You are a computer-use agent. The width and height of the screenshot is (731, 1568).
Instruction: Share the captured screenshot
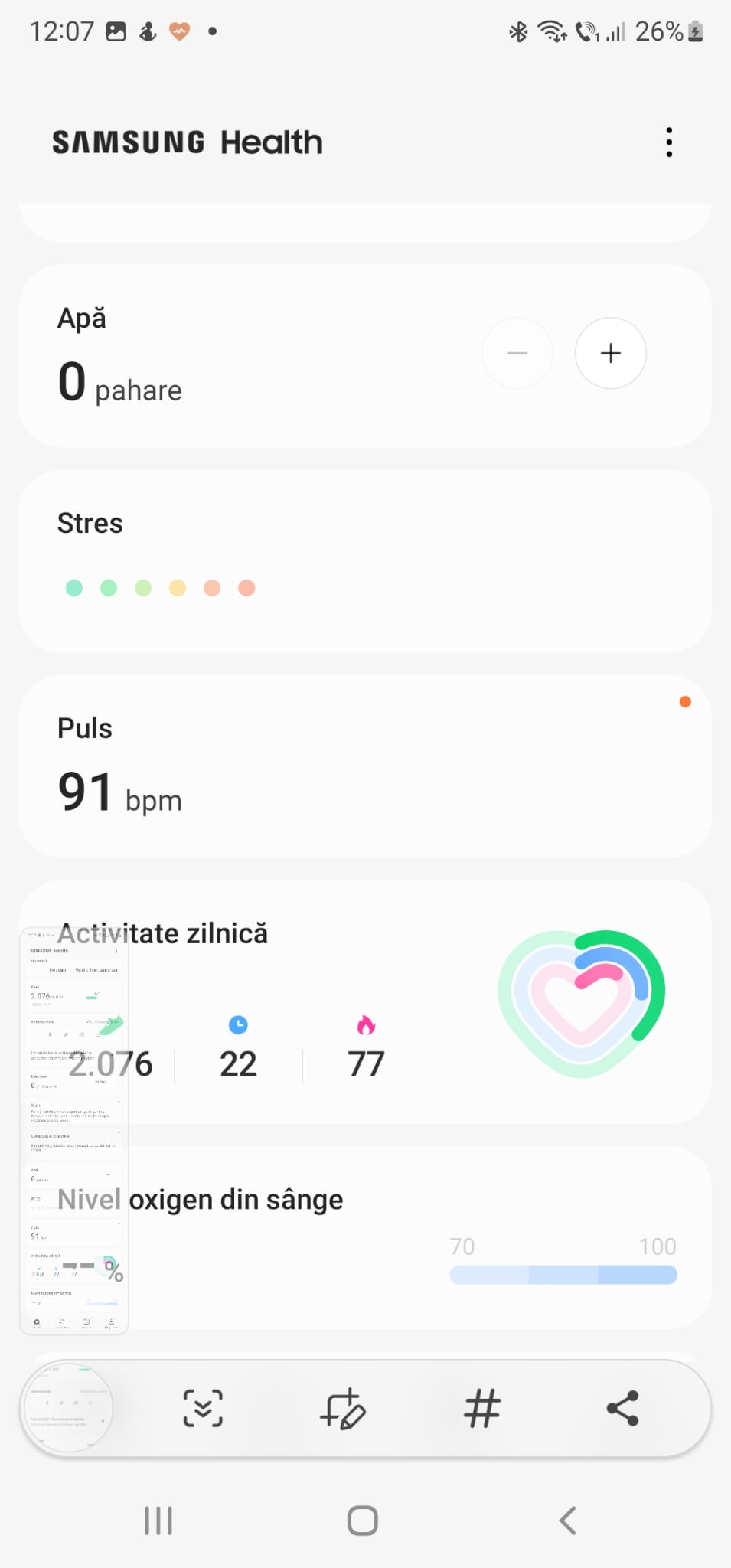(x=622, y=1409)
